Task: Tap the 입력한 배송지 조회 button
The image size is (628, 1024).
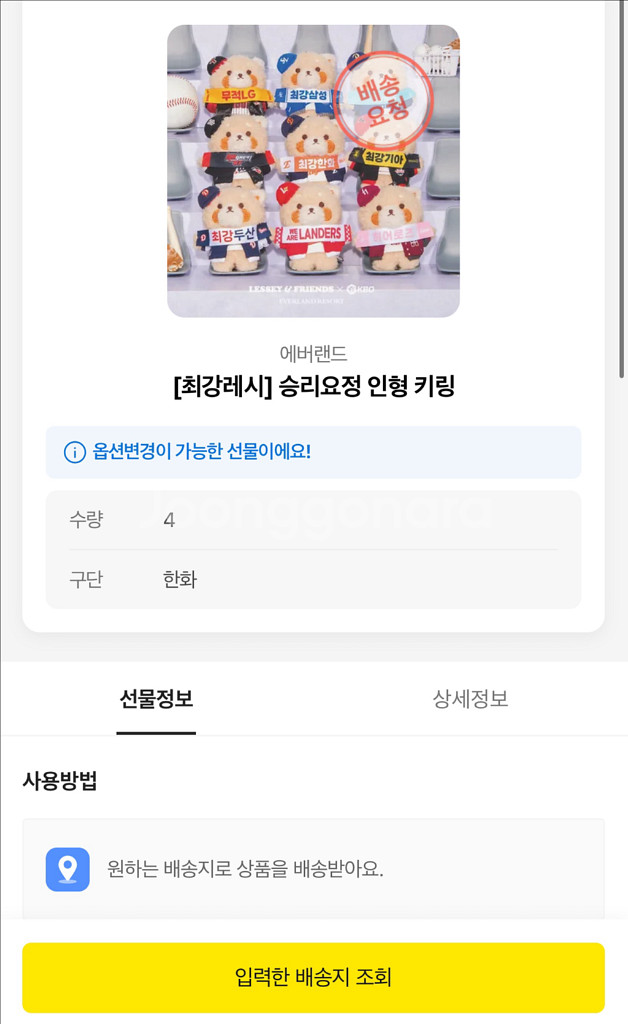Action: [x=313, y=977]
